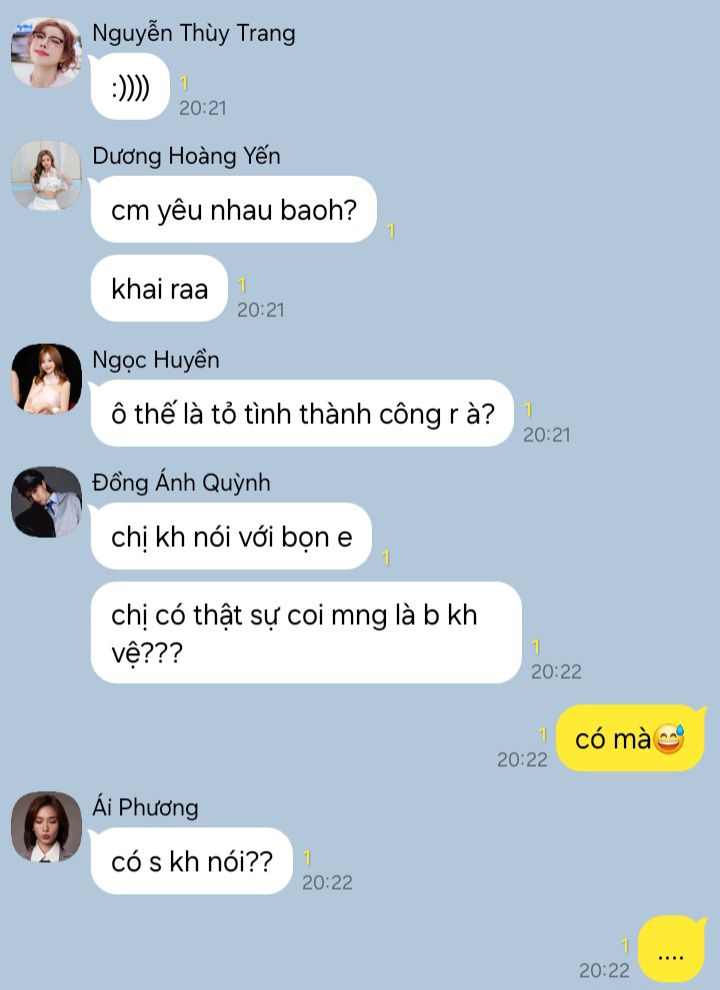This screenshot has height=990, width=720.
Task: View Dương Hoàng Yến's avatar profile
Action: pos(46,175)
